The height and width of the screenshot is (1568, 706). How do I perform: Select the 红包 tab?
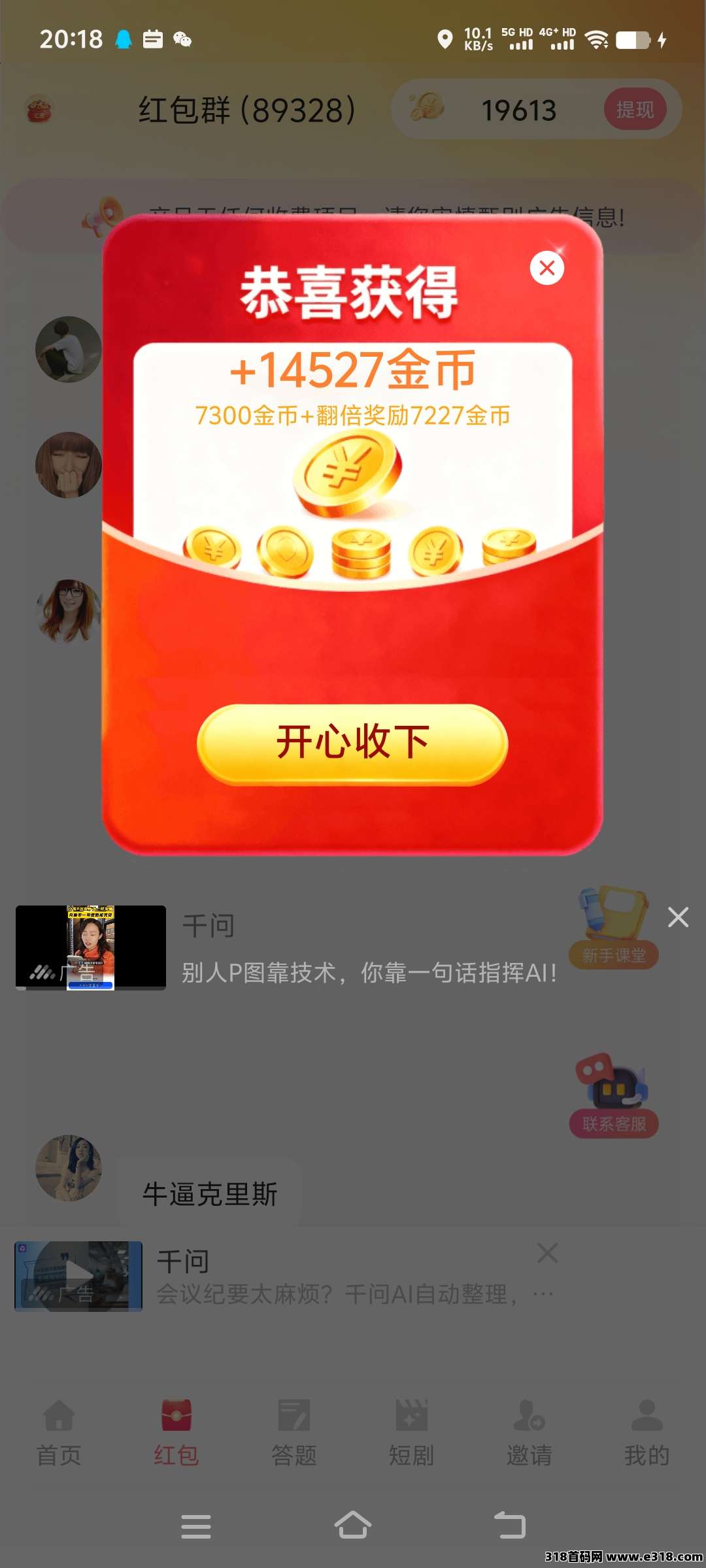coord(176,1431)
